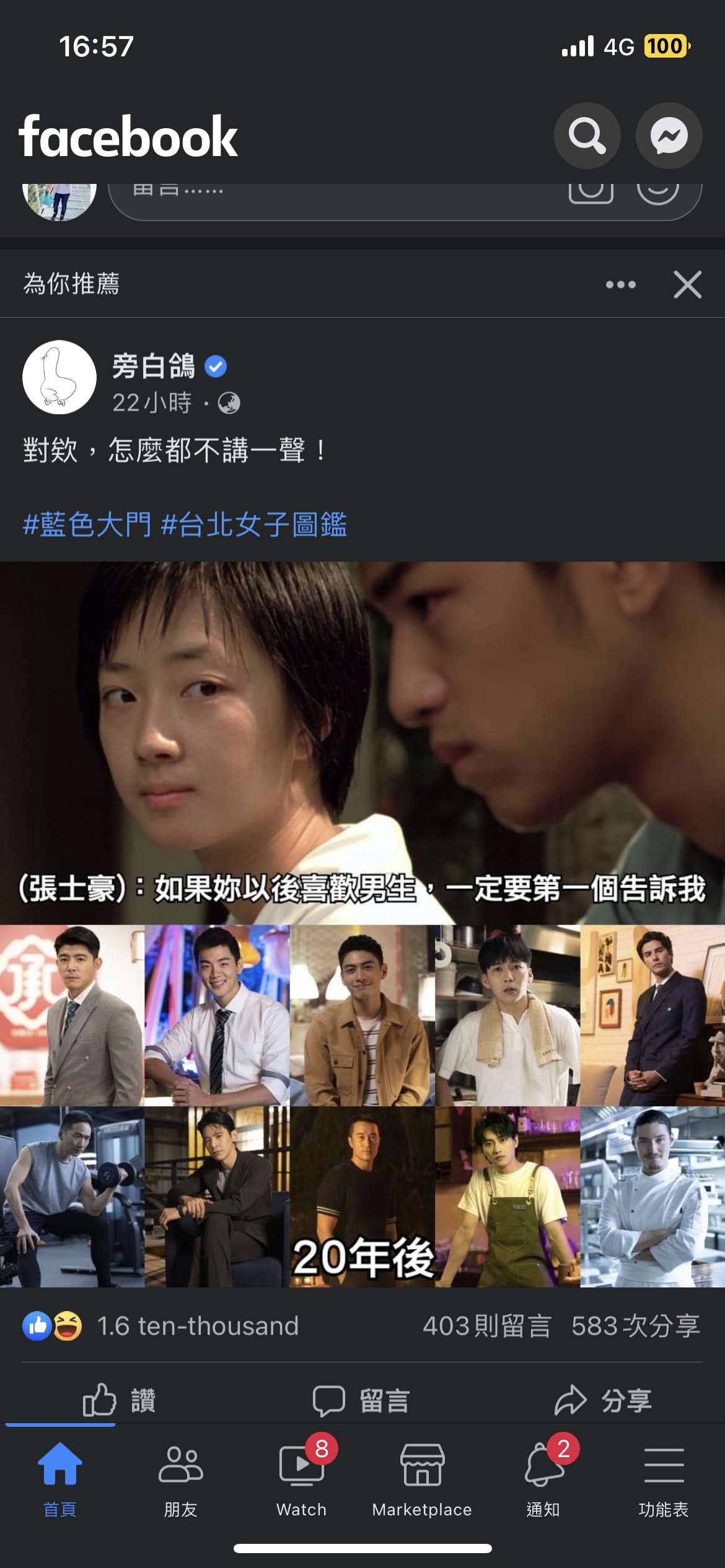Like the 旁白鴿 post

click(x=120, y=1400)
